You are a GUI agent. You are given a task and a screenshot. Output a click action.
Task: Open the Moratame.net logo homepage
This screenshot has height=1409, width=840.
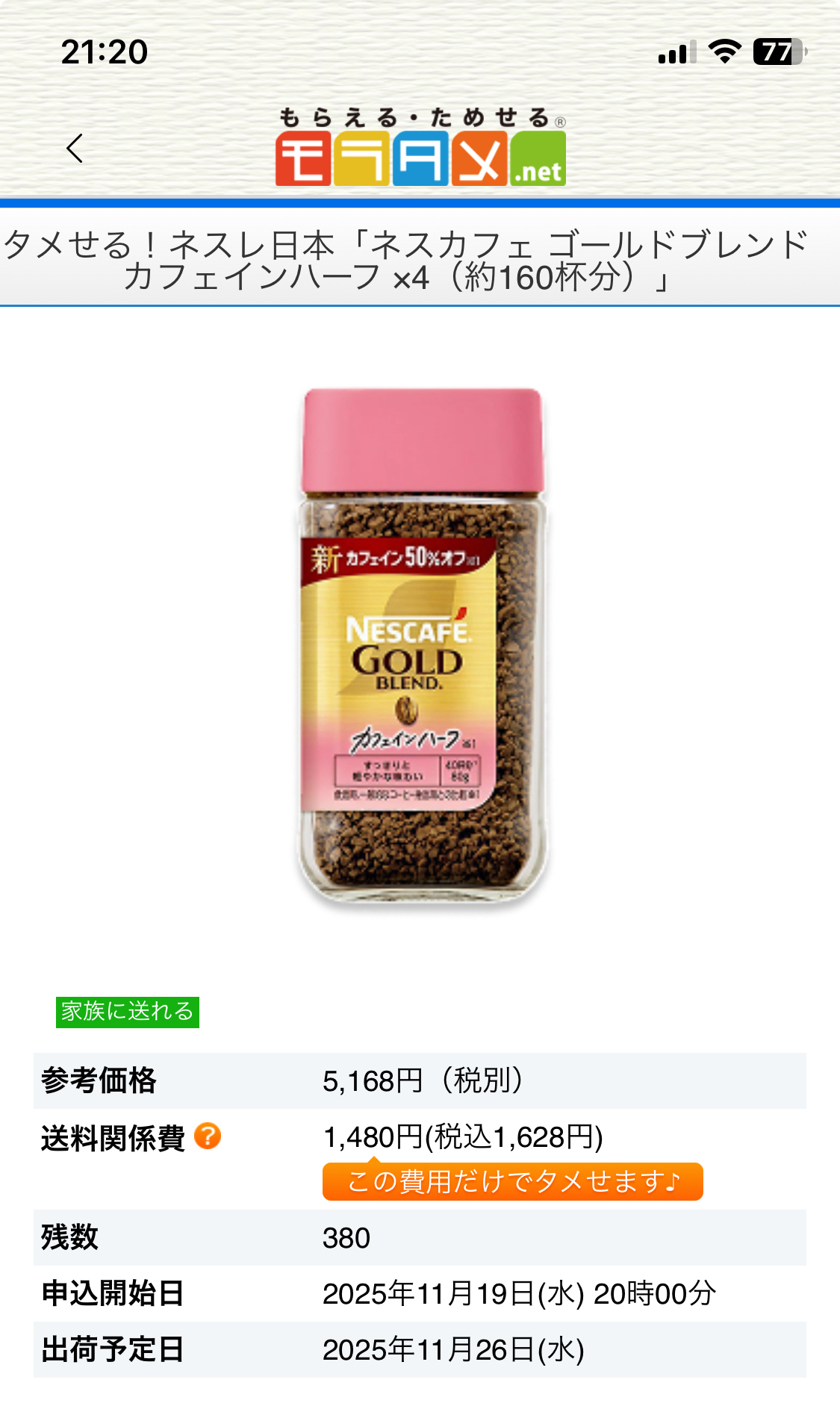[420, 148]
